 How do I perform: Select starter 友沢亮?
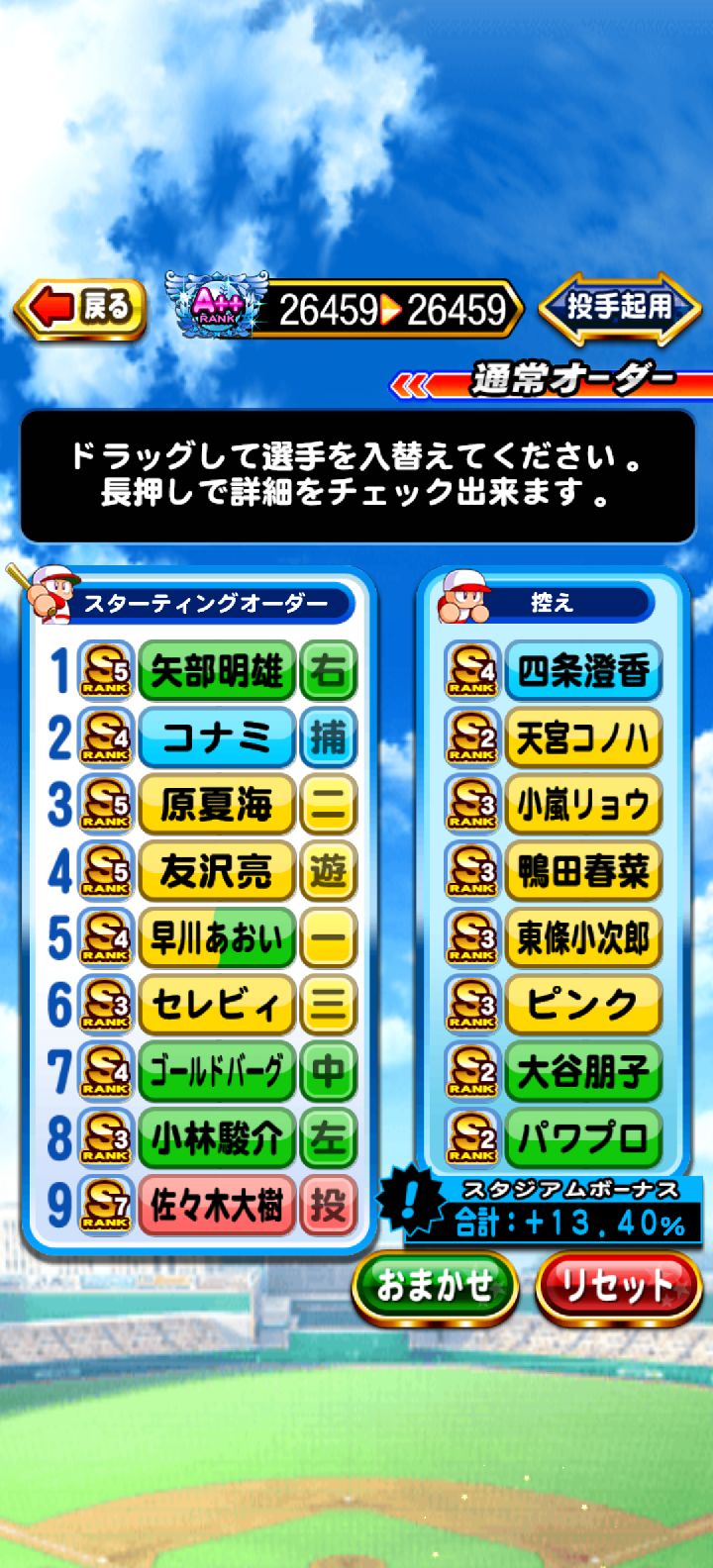click(217, 871)
